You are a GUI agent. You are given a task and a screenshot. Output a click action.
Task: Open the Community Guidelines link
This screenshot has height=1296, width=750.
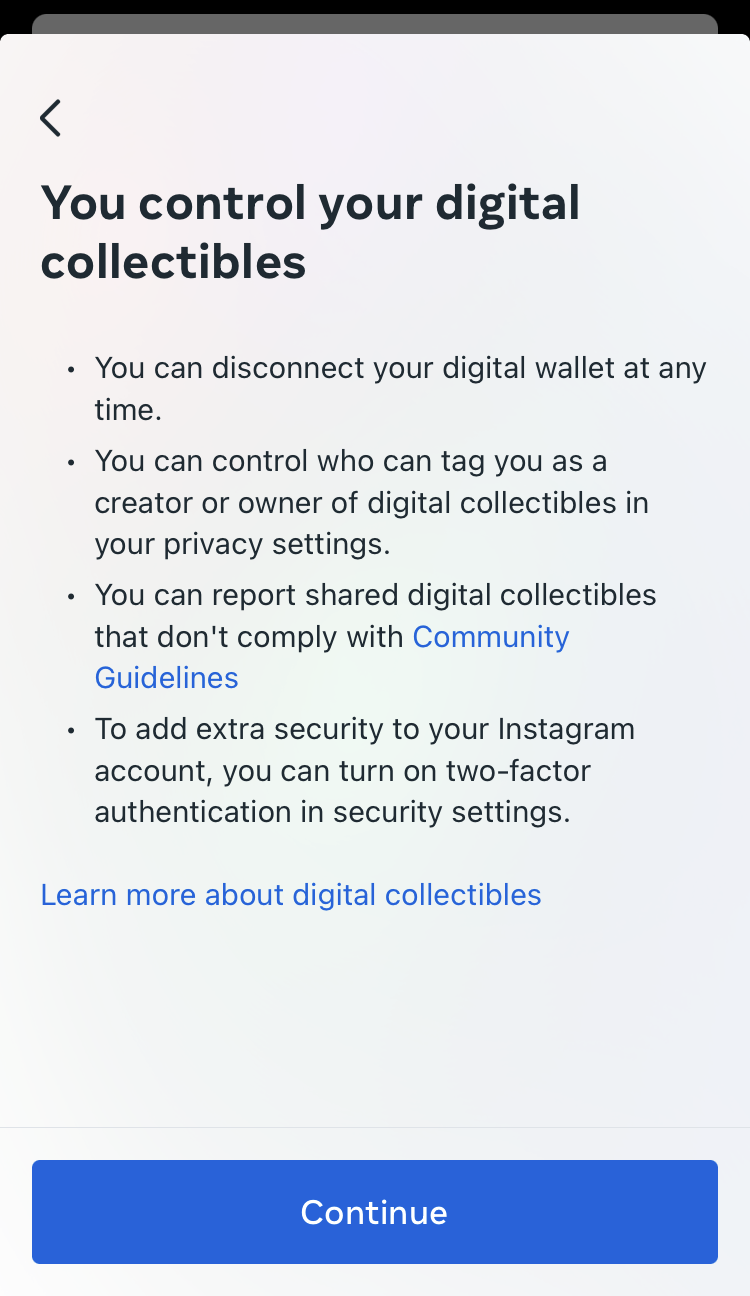coord(332,657)
